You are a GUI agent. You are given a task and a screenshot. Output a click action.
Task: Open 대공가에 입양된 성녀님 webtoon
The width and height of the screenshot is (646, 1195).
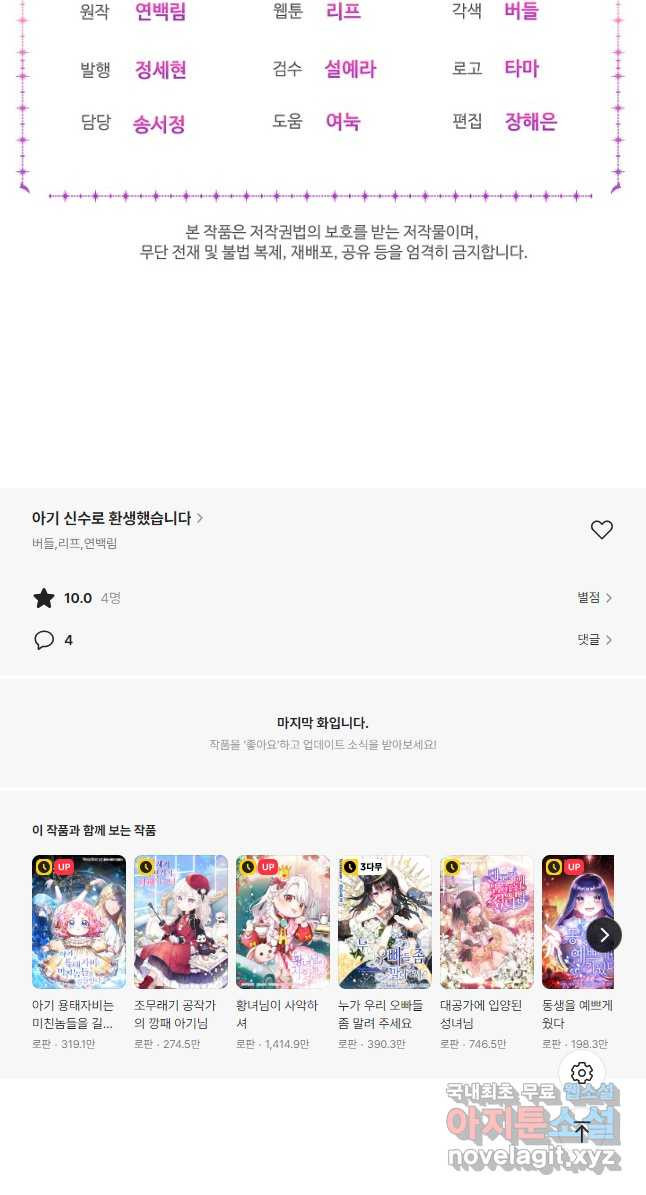point(487,922)
